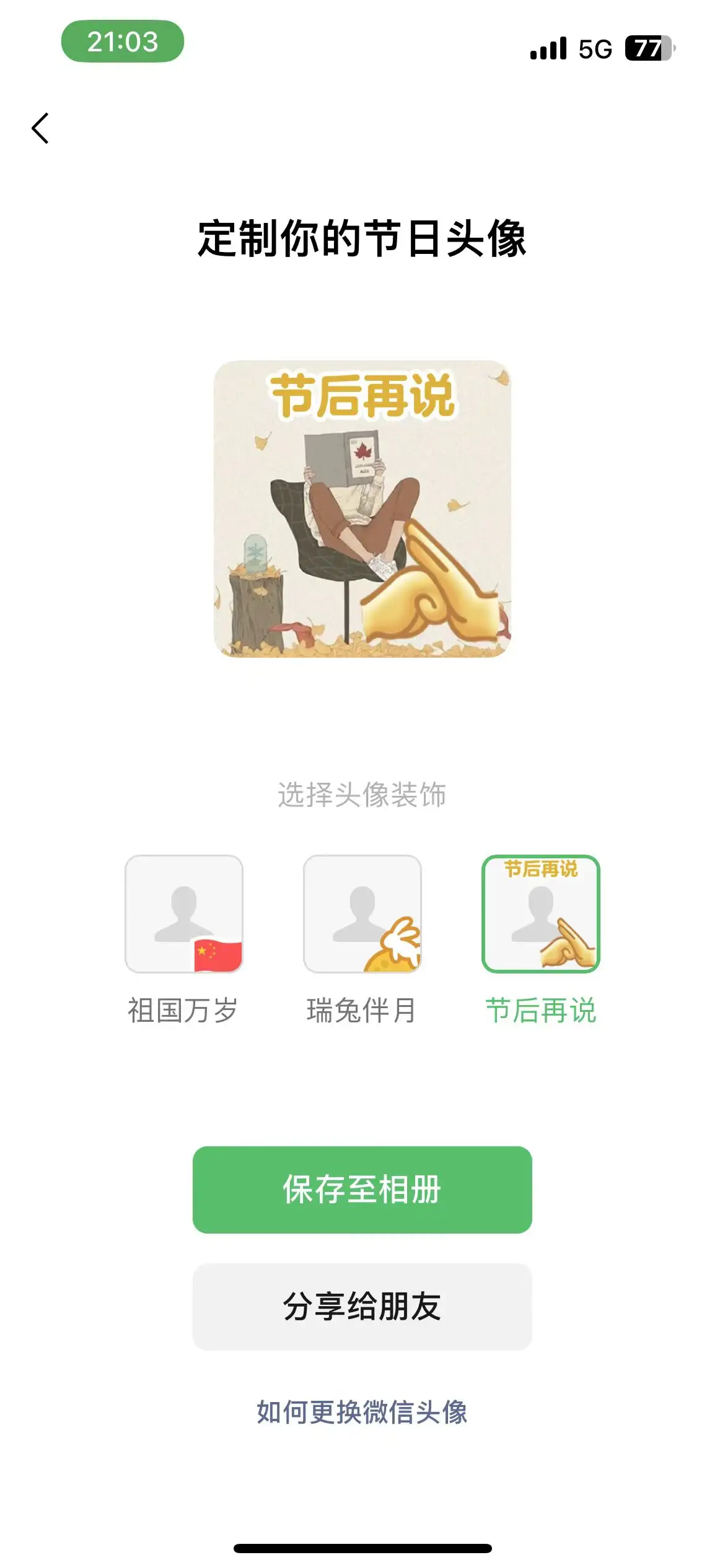Go back using the arrow icon

[x=40, y=128]
